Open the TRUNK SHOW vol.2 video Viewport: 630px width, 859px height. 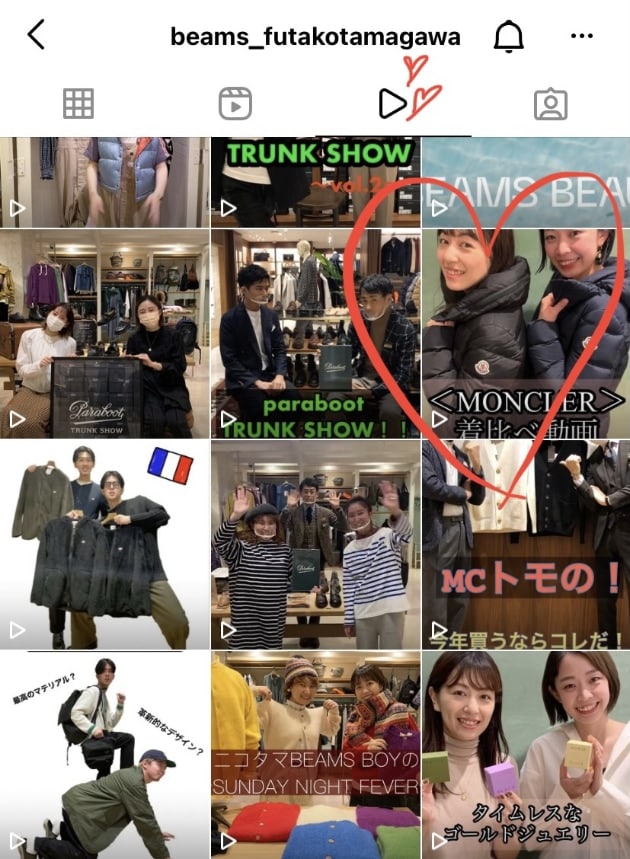[x=315, y=182]
